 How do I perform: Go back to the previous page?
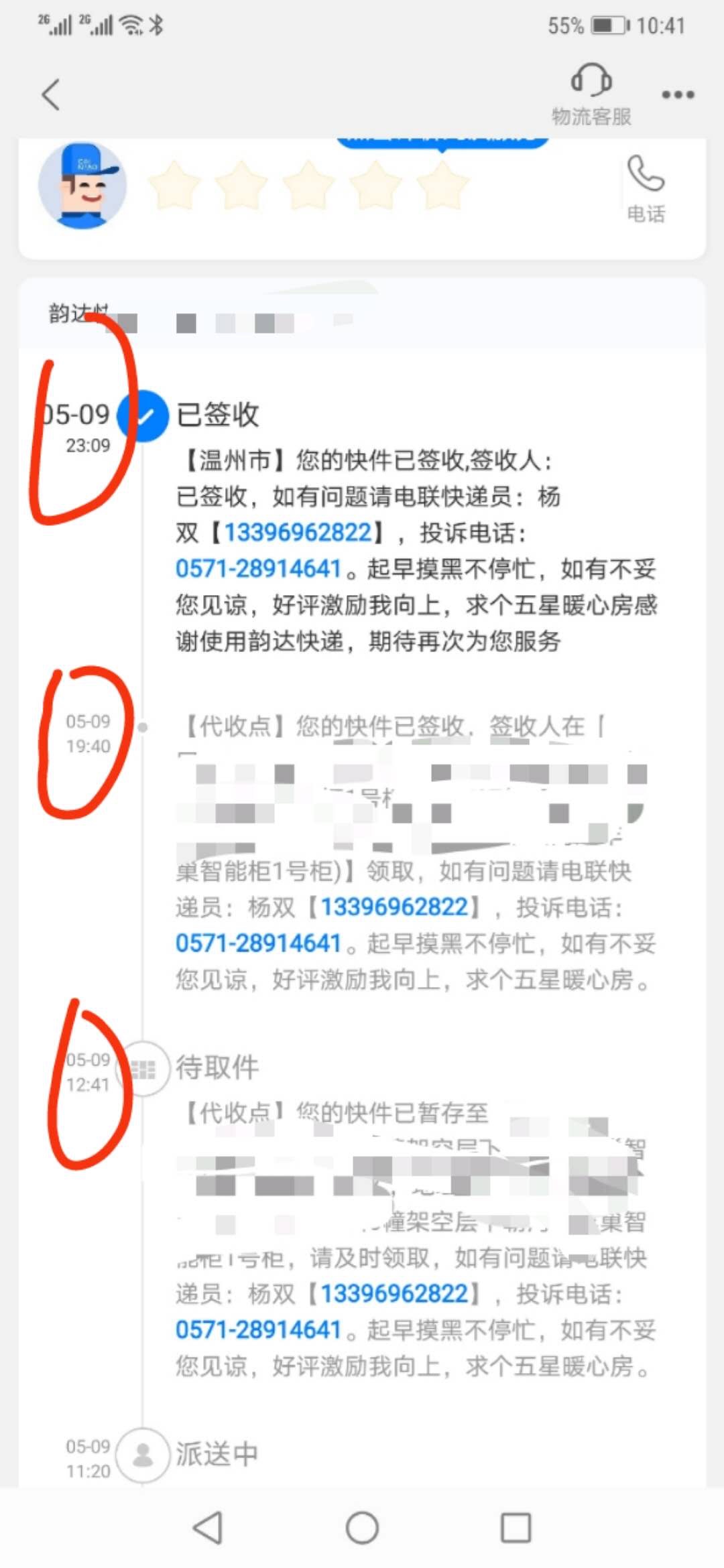(51, 94)
